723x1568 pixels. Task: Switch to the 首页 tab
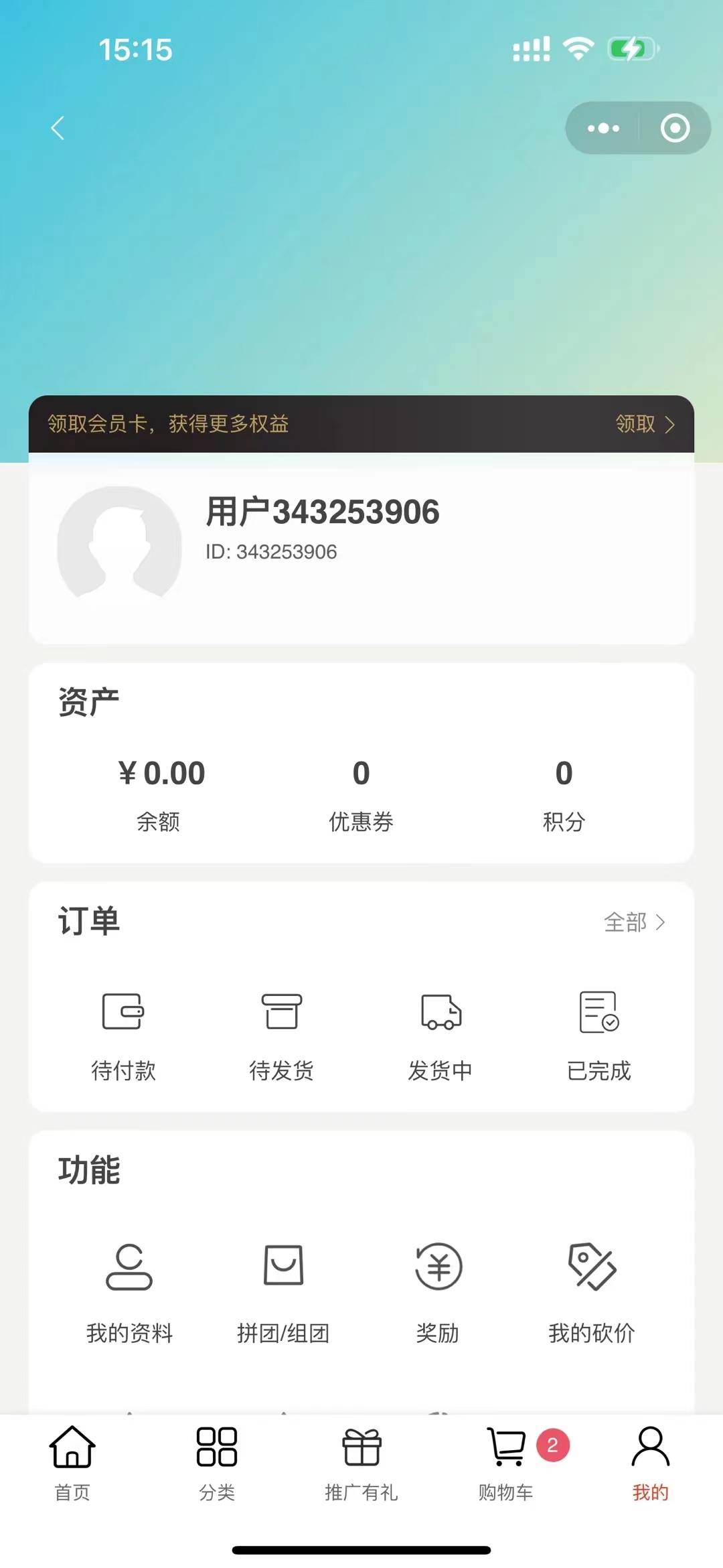point(72,1464)
